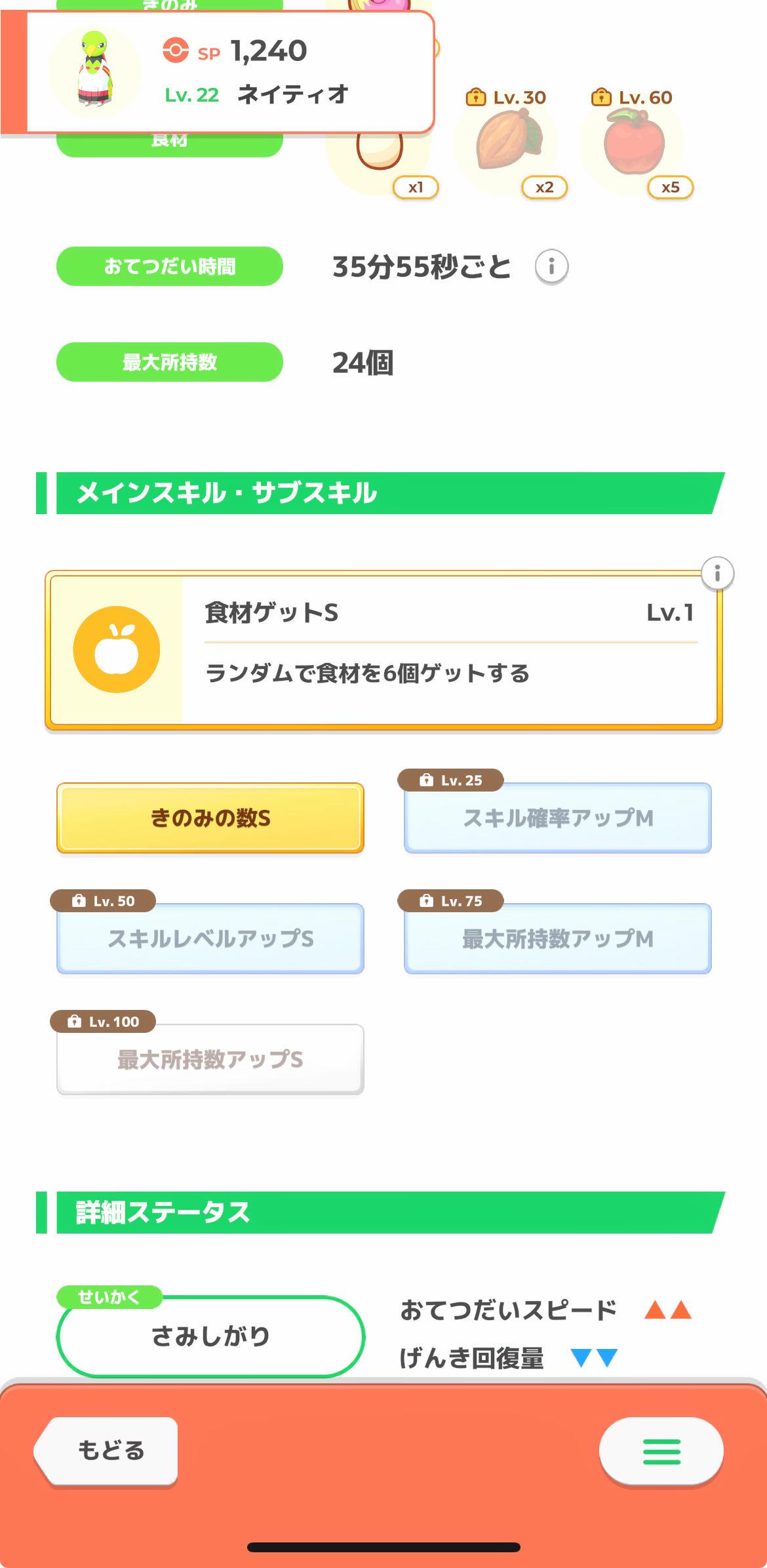
Task: Tap the locked 最大所持数アップM sub skill
Action: [x=558, y=938]
